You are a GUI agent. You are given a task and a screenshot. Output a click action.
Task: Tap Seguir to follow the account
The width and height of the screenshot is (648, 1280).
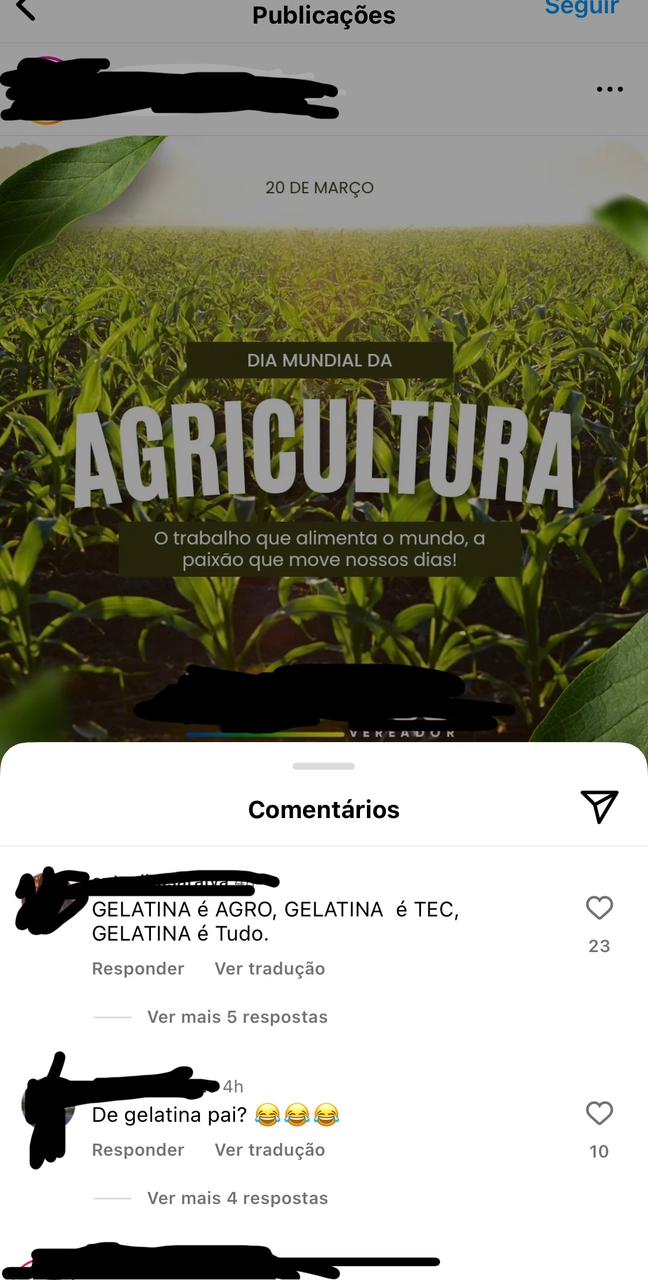[581, 8]
